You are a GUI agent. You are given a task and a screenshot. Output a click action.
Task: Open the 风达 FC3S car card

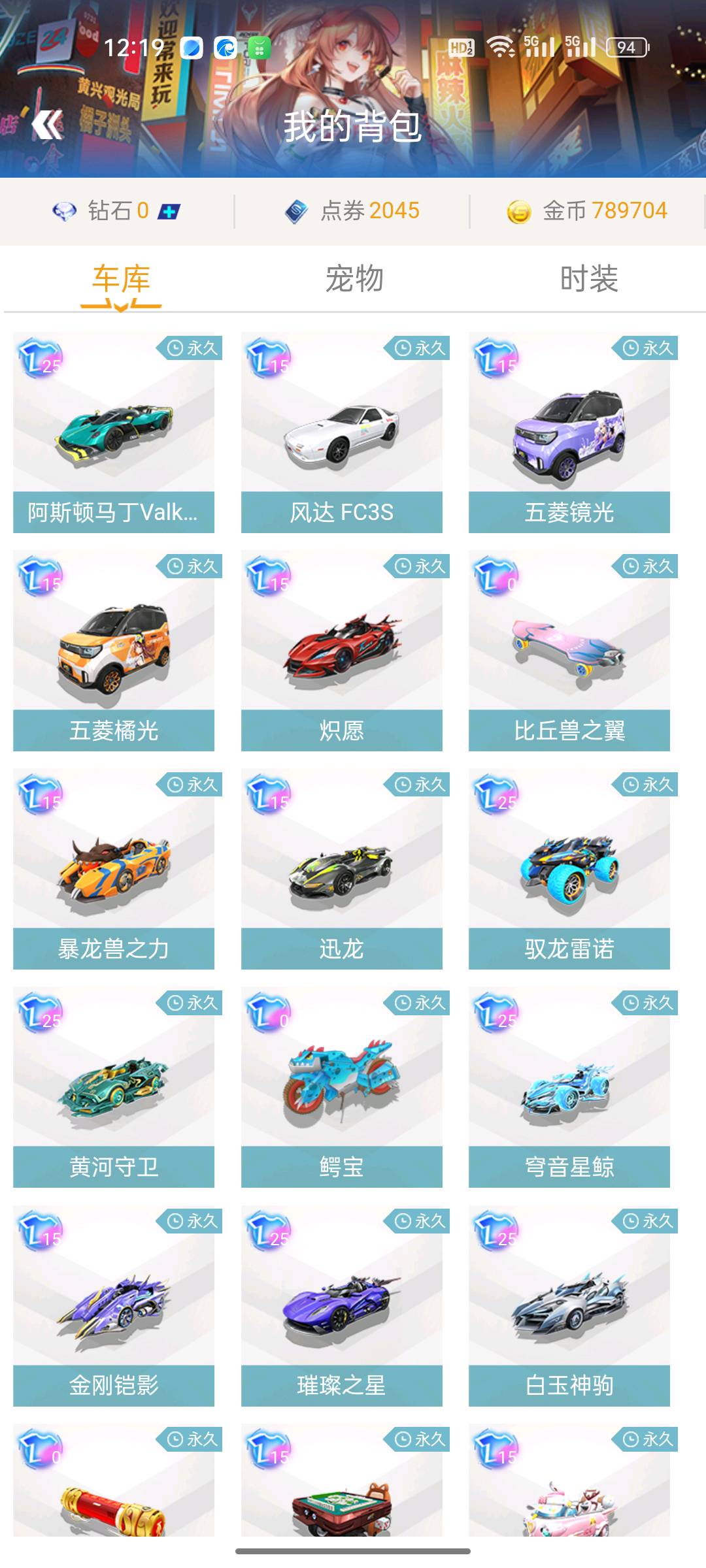(341, 433)
